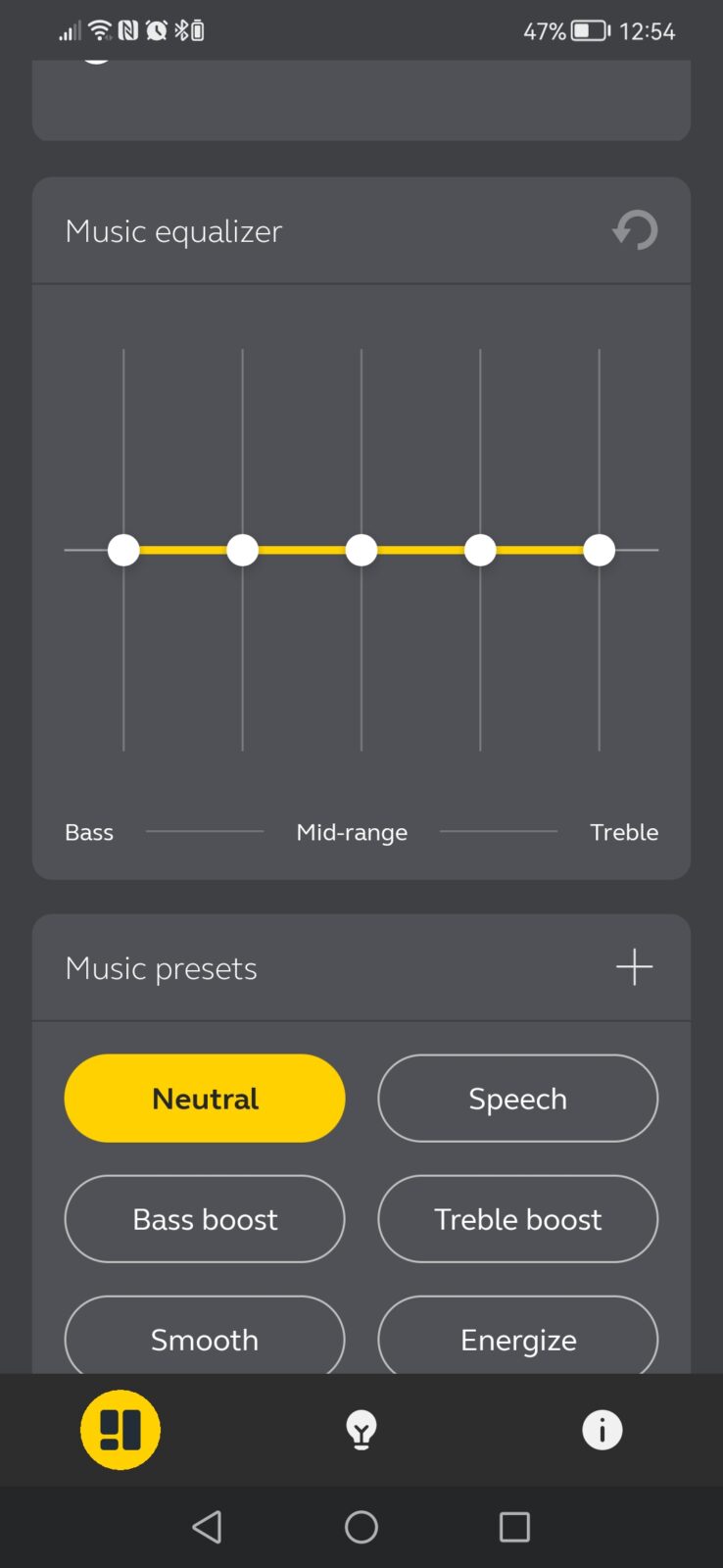Switch to the dashboard tab

click(x=120, y=1430)
